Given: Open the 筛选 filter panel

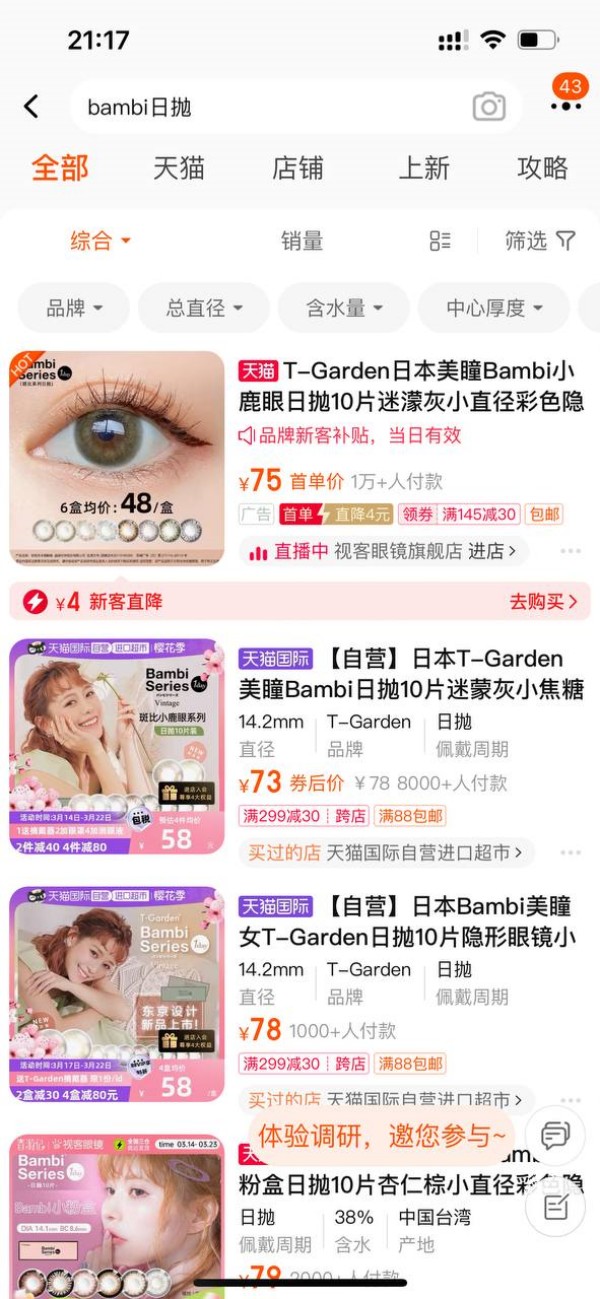Looking at the screenshot, I should (540, 240).
